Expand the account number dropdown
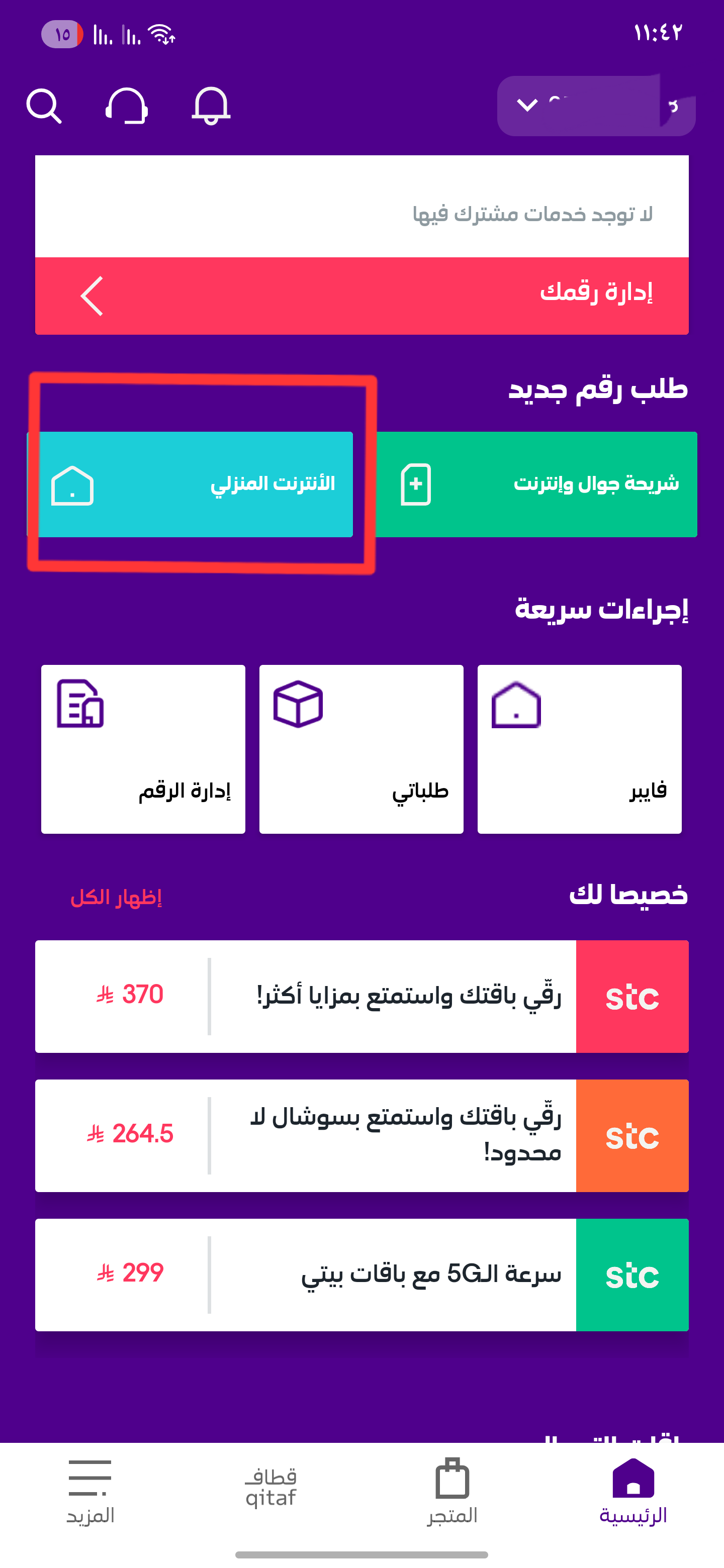The width and height of the screenshot is (724, 1568). [x=596, y=106]
